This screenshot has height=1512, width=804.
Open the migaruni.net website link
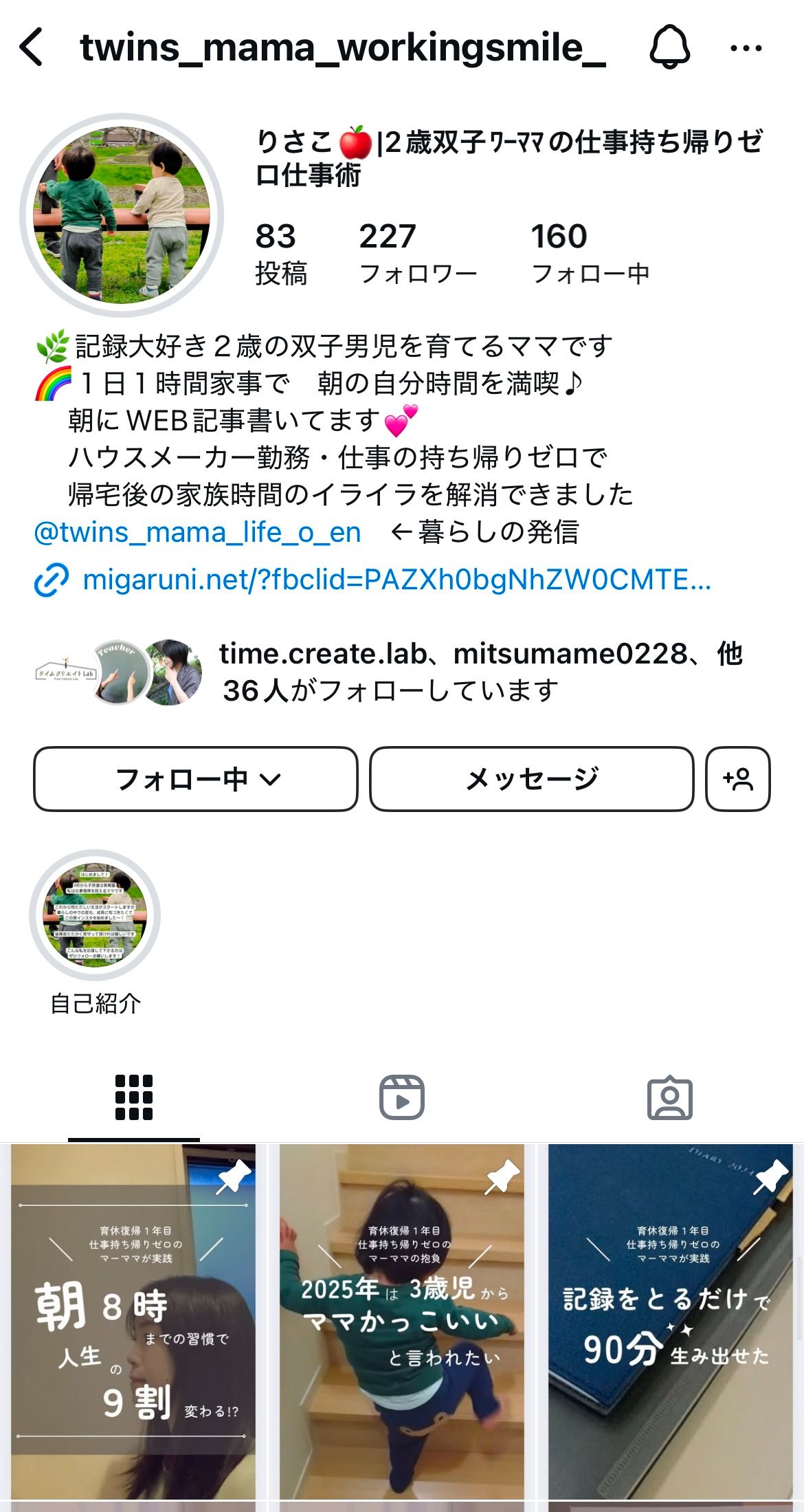tap(396, 580)
